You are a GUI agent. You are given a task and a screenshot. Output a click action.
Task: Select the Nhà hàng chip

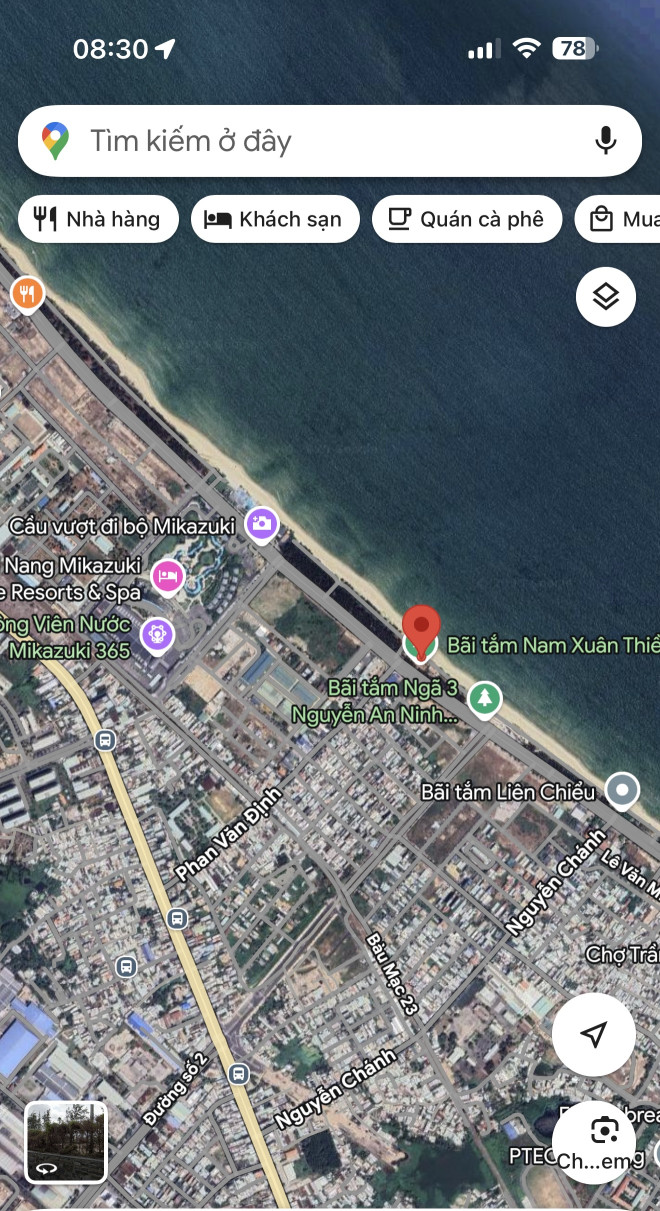98,219
